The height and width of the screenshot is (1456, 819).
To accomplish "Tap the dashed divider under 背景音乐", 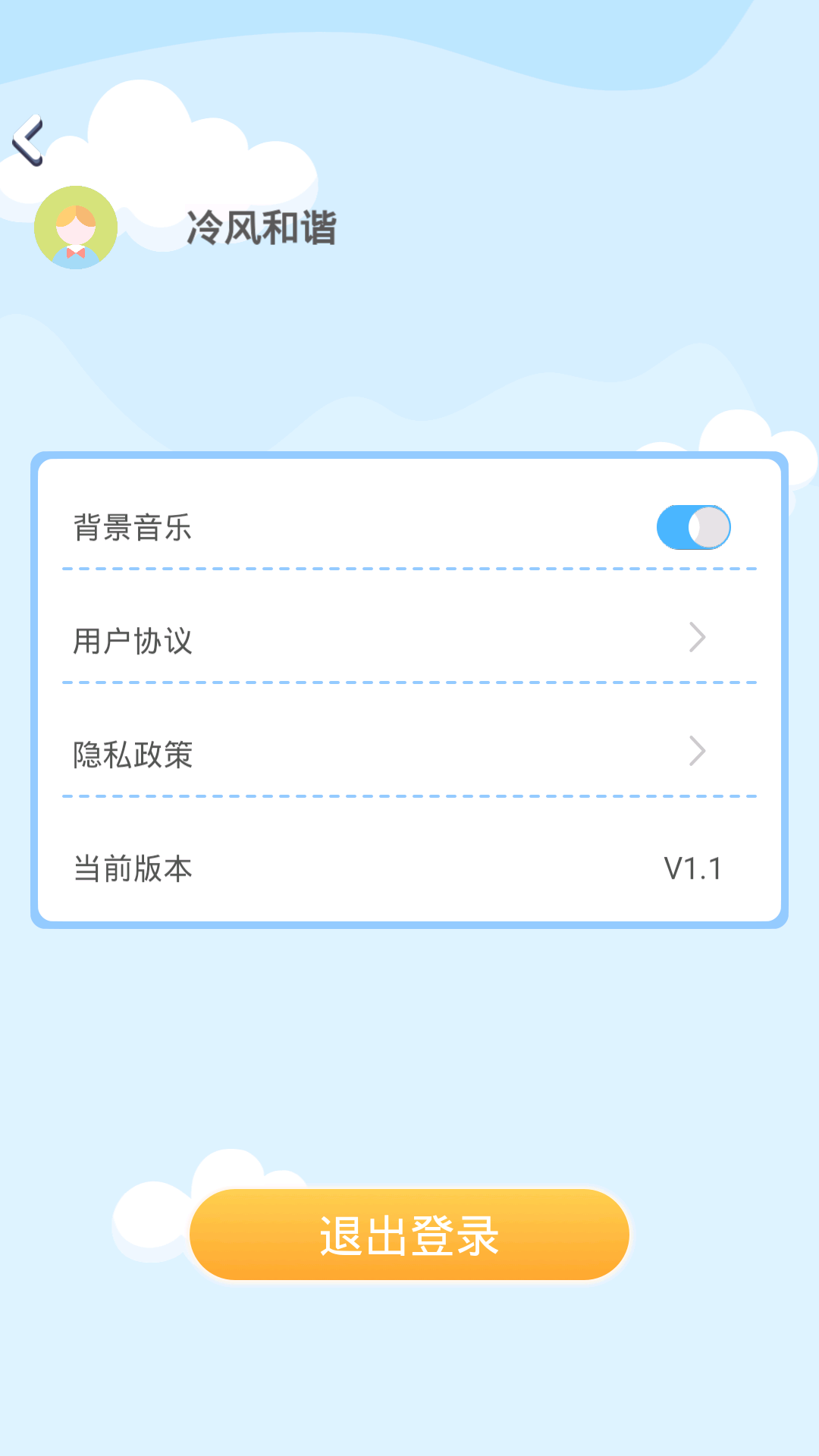I will [x=409, y=568].
